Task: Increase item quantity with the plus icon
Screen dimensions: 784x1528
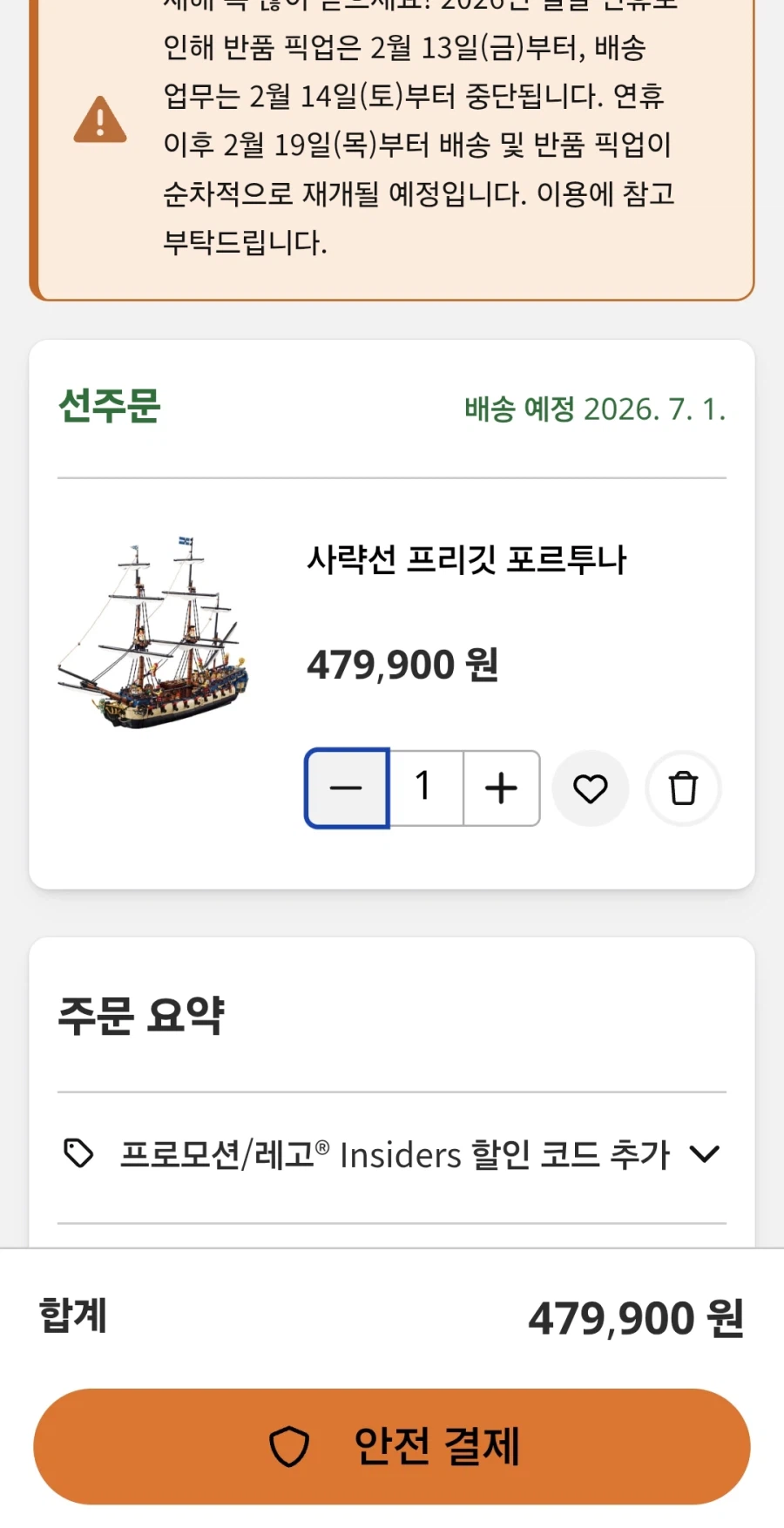Action: [x=501, y=788]
